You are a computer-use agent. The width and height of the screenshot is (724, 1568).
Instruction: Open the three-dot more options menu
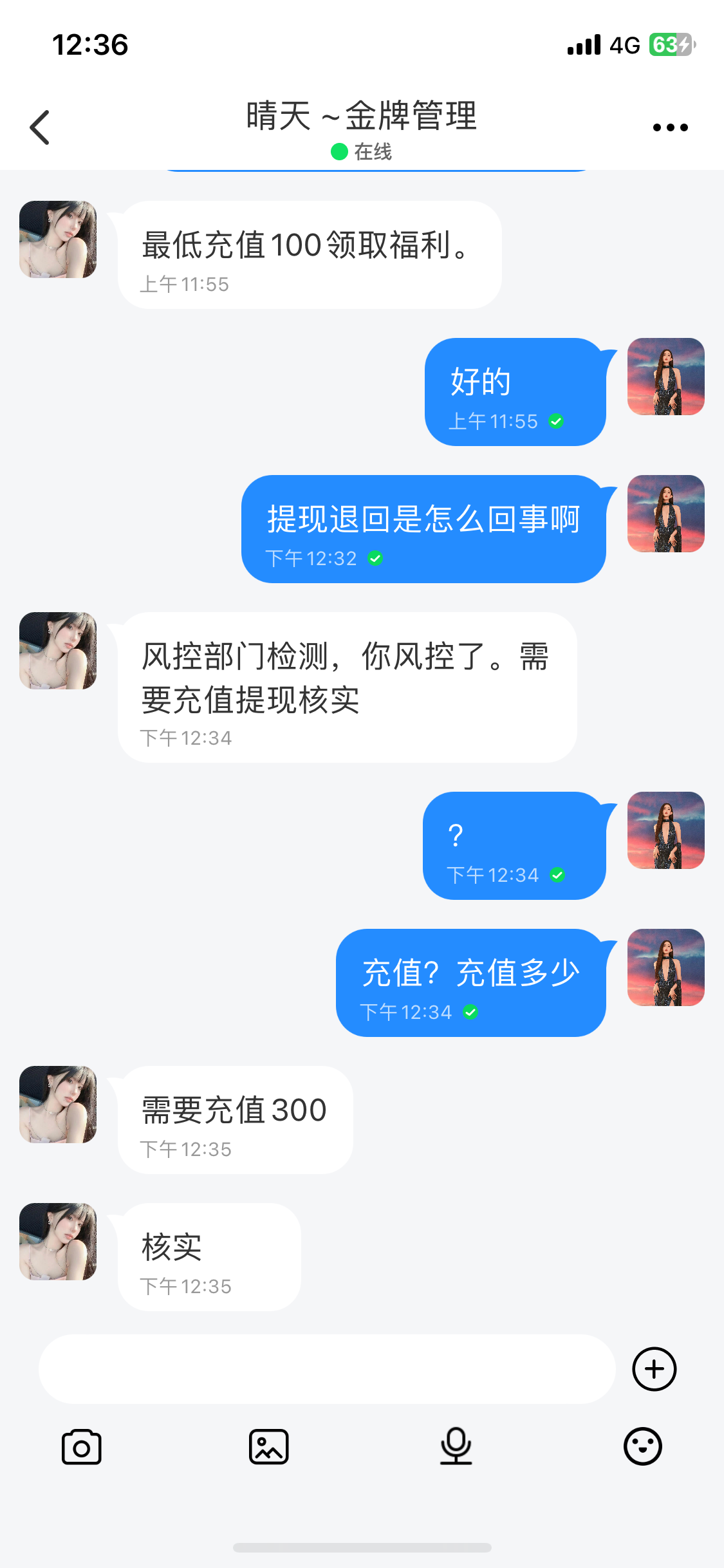(670, 127)
